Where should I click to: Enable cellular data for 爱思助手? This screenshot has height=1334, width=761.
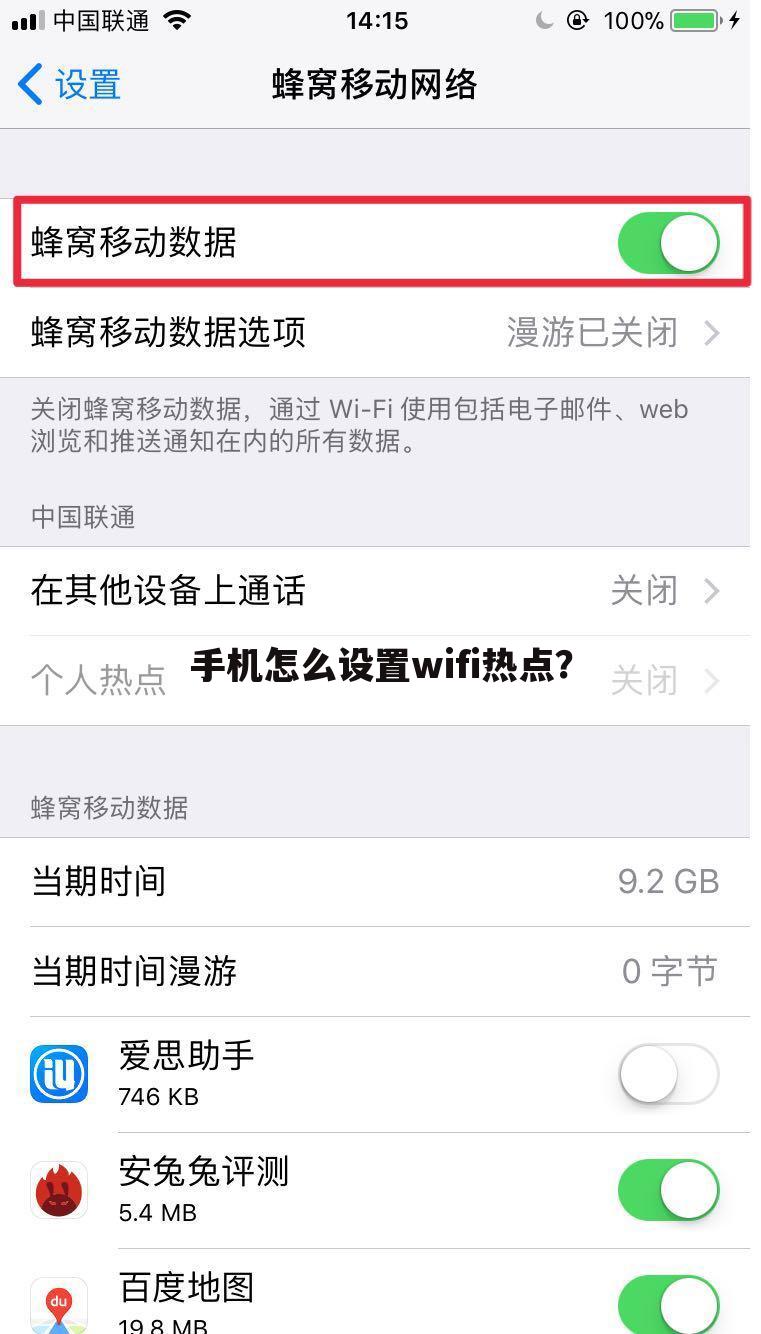(x=667, y=1073)
